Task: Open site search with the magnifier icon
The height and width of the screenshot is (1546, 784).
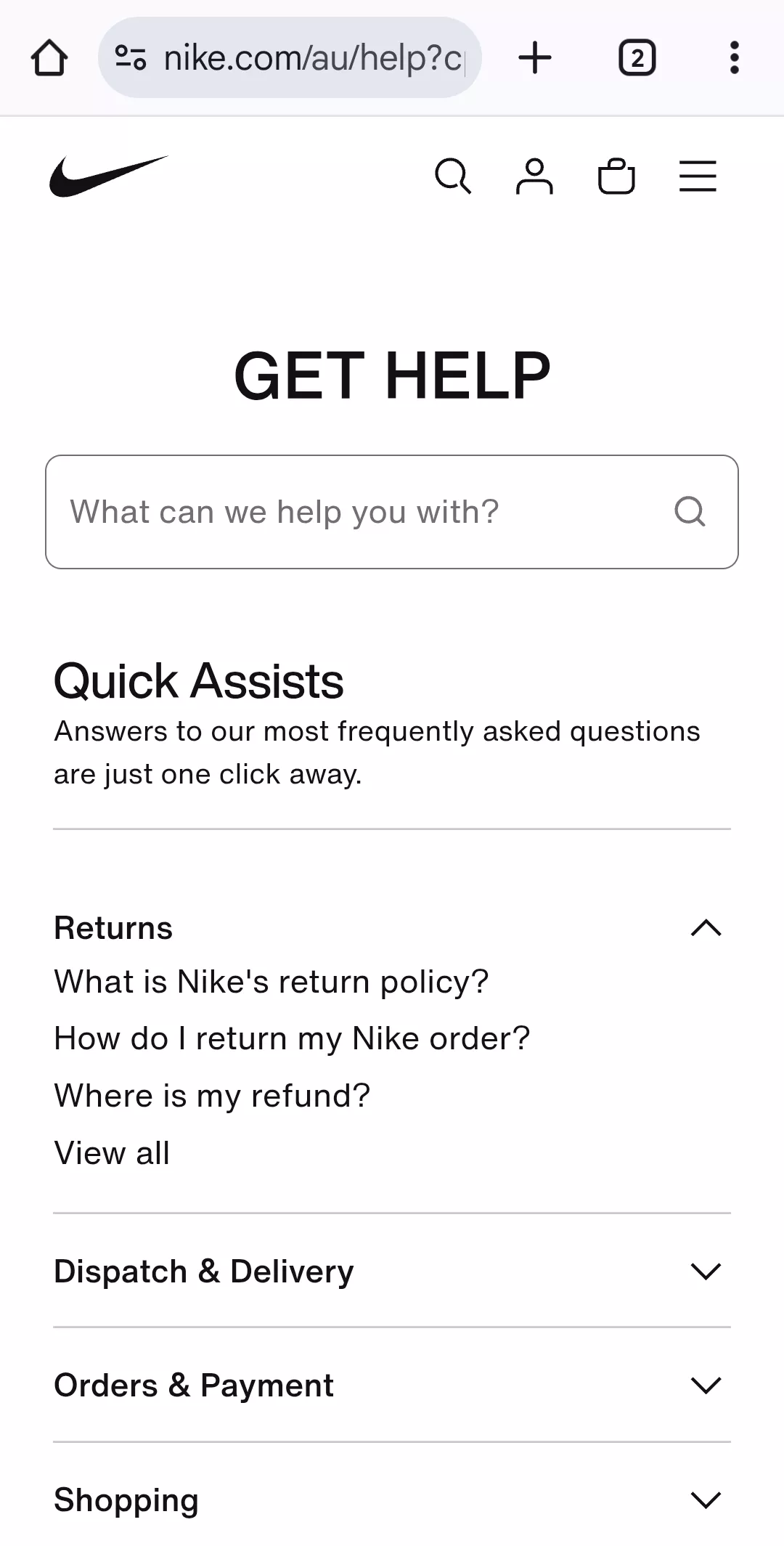Action: click(x=454, y=176)
